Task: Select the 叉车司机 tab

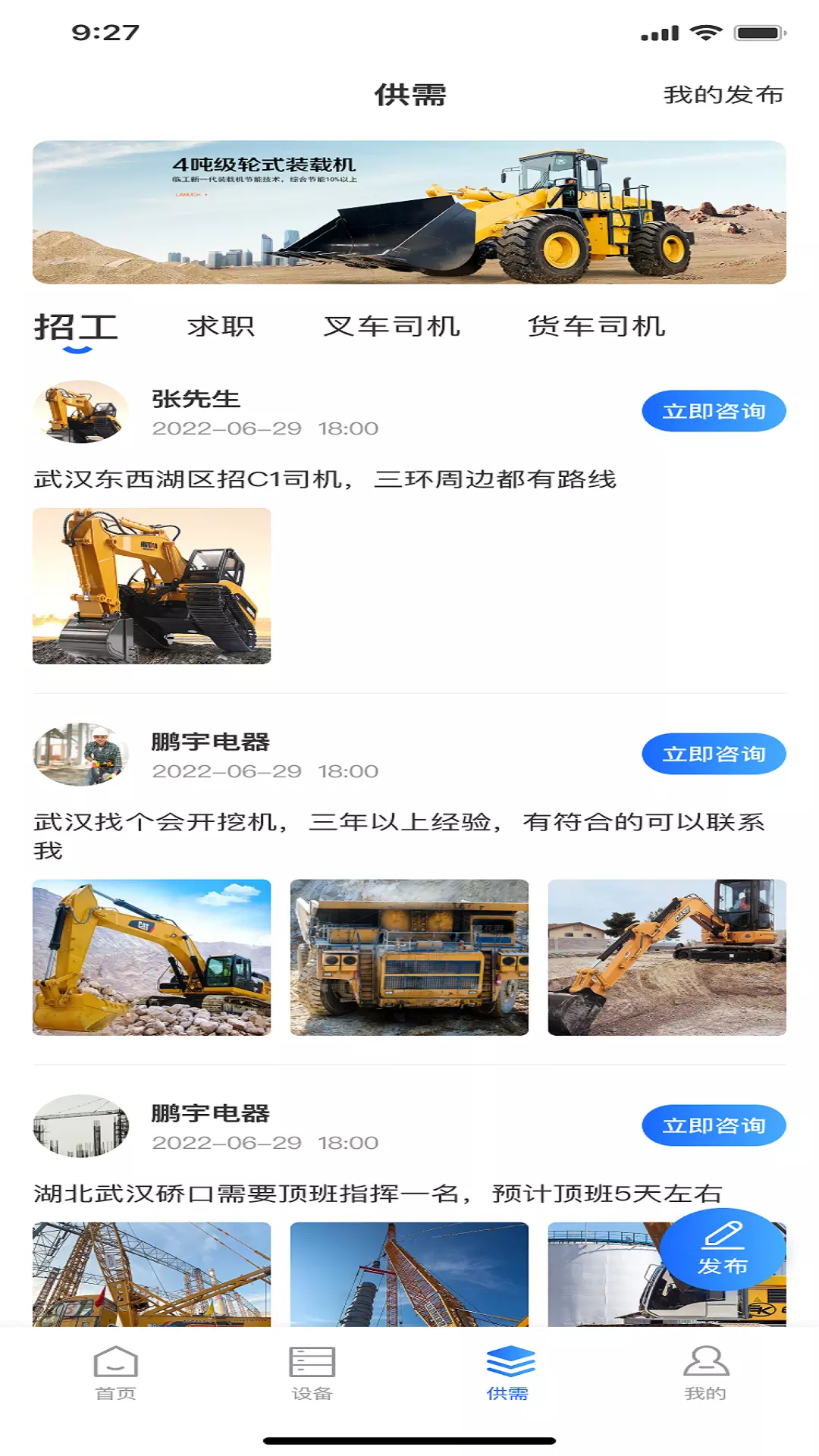Action: [392, 326]
